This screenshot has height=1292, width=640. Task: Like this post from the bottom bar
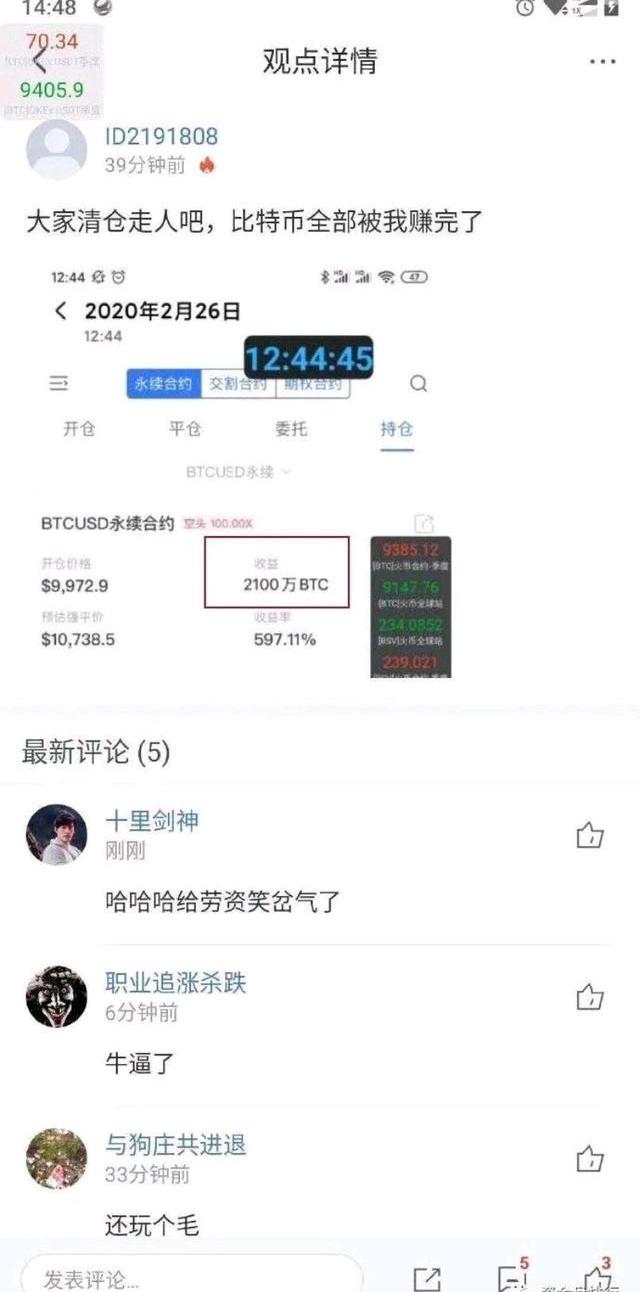(597, 1278)
